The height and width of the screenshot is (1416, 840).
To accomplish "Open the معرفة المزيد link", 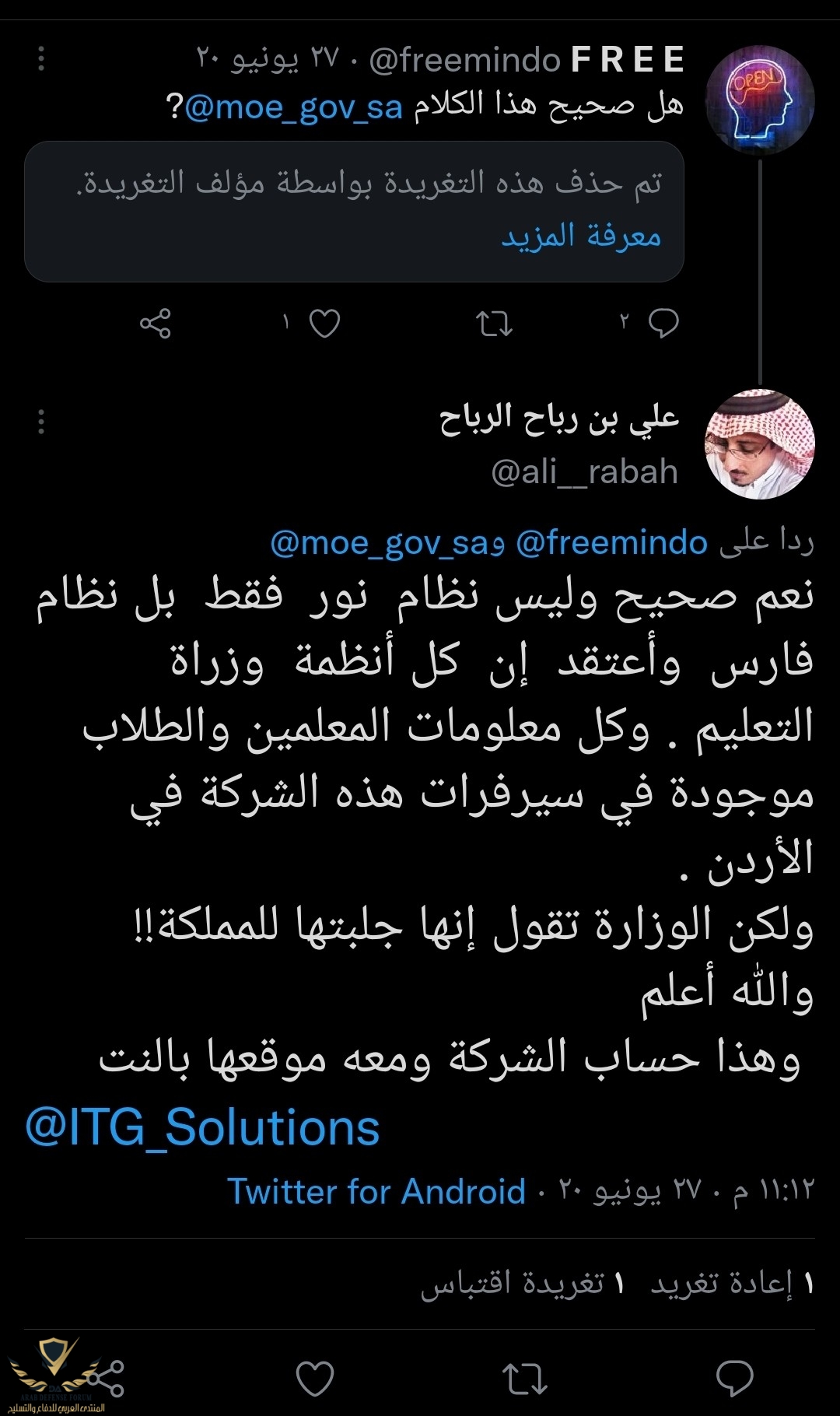I will click(581, 235).
